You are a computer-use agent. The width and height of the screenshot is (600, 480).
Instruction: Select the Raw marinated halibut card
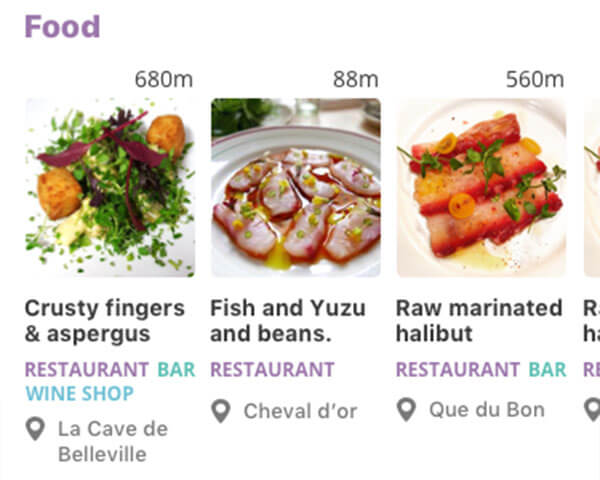click(x=481, y=187)
